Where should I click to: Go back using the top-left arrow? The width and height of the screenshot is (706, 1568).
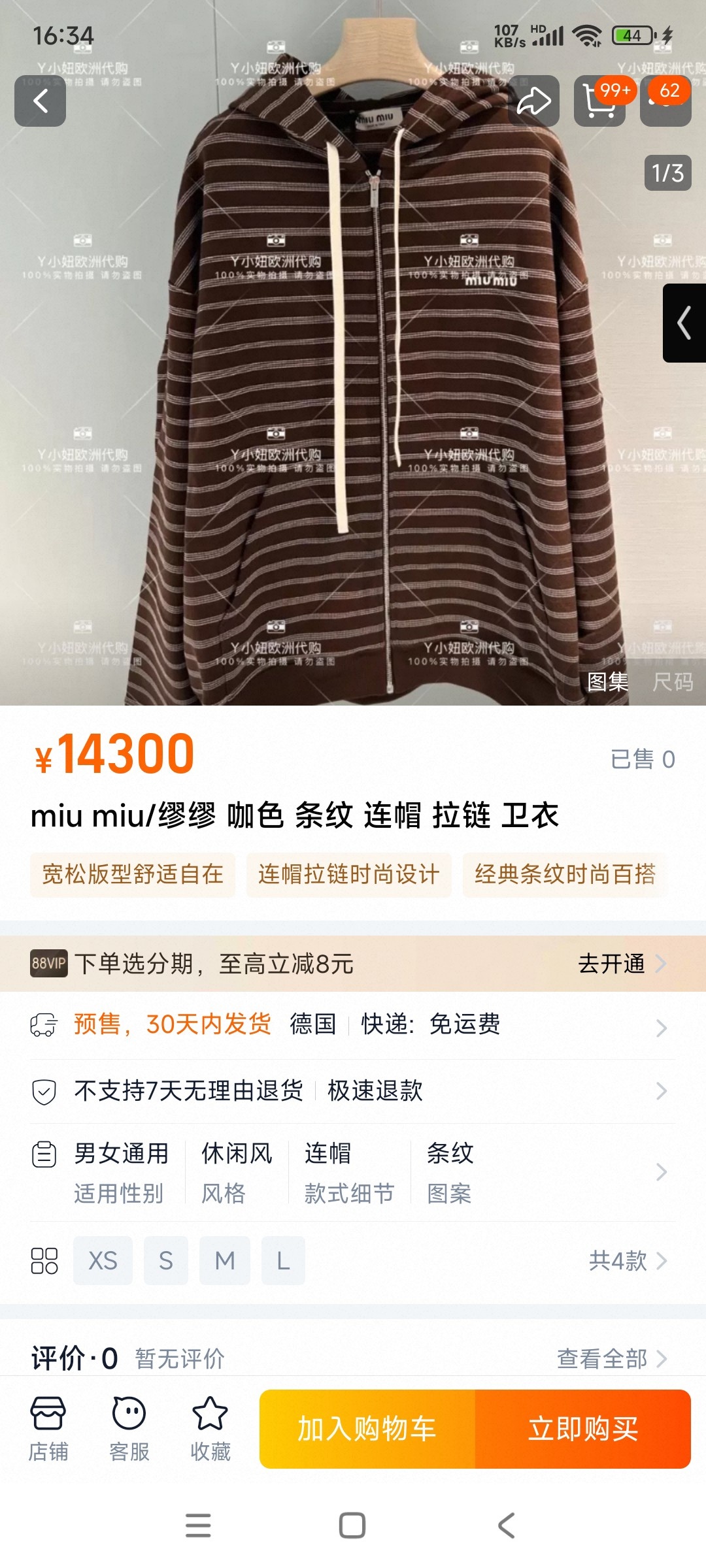tap(41, 101)
